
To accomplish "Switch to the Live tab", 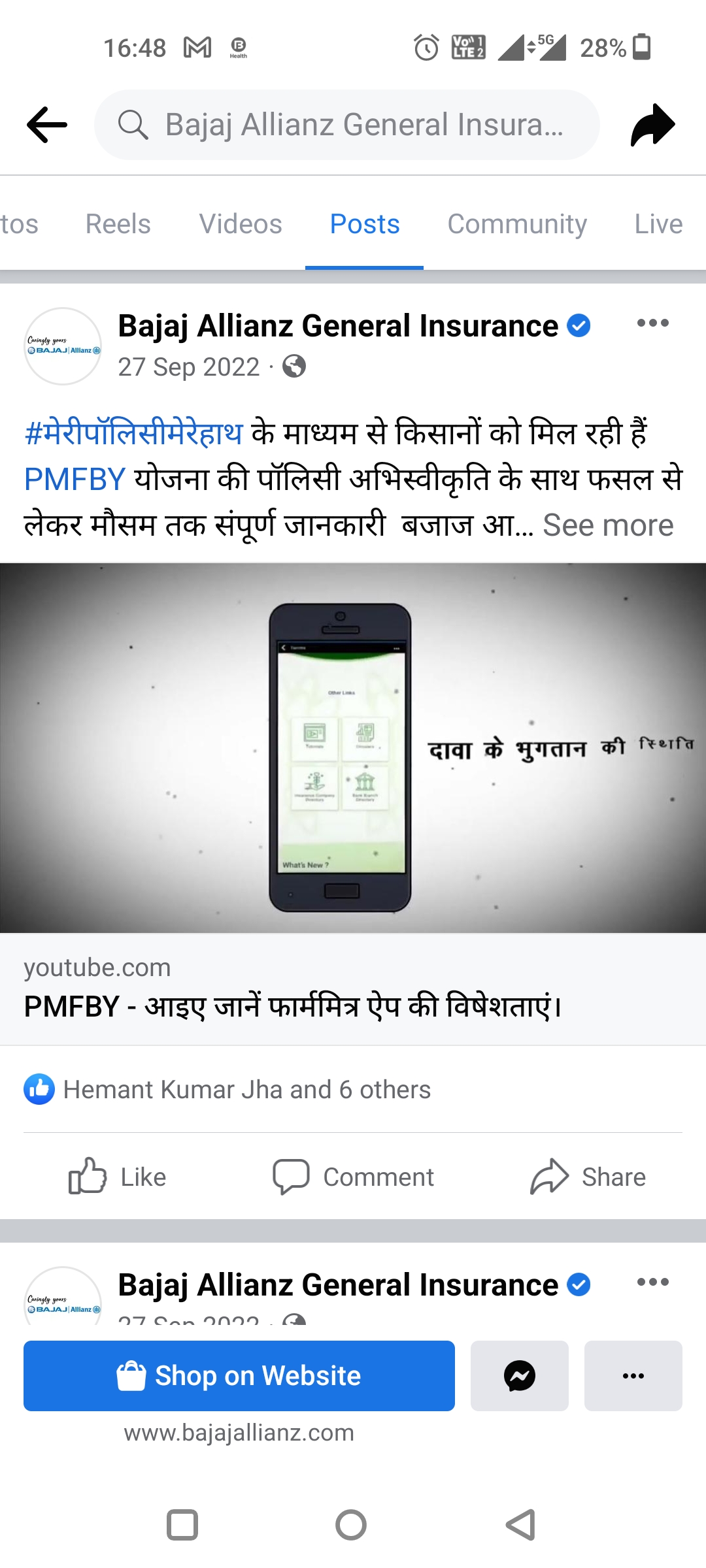I will pos(658,224).
